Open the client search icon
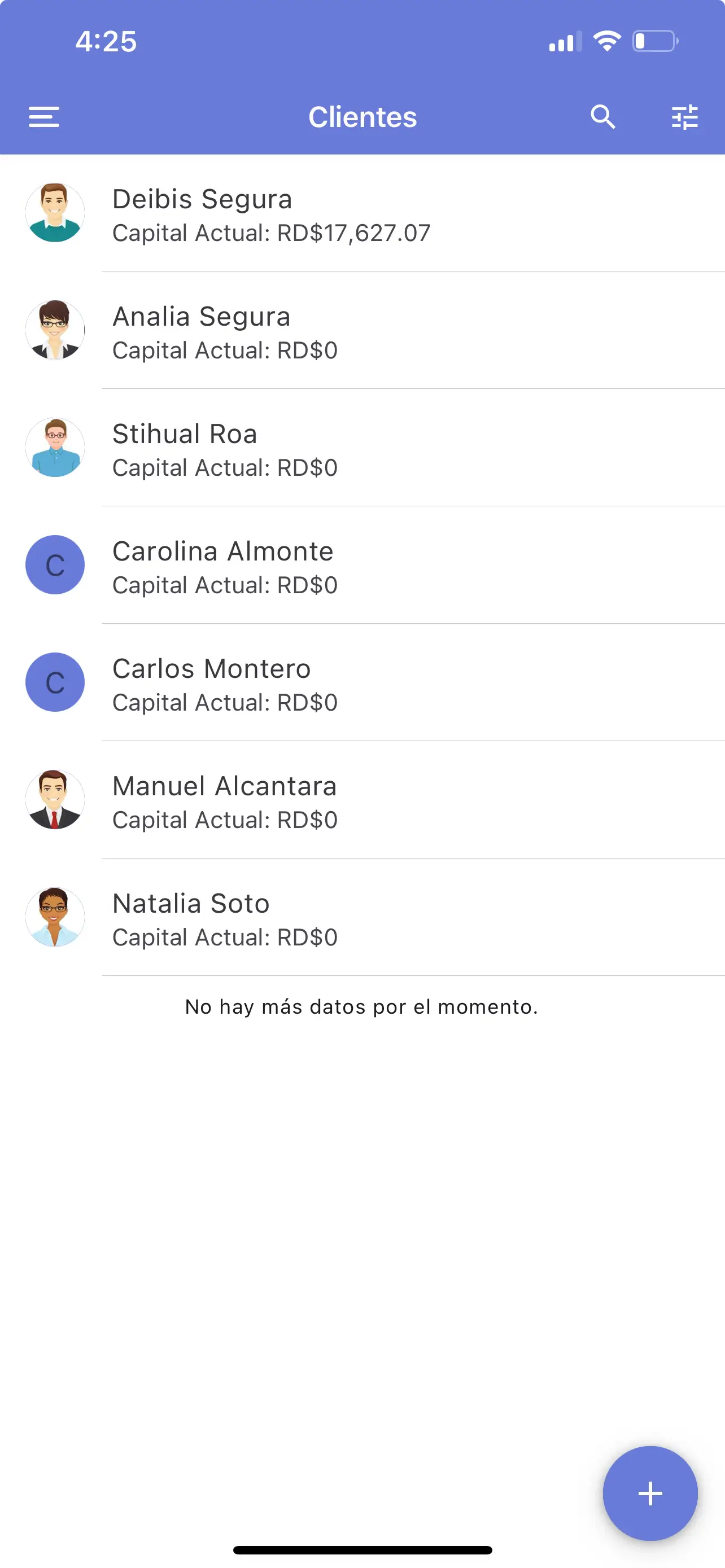The height and width of the screenshot is (1568, 725). (602, 117)
